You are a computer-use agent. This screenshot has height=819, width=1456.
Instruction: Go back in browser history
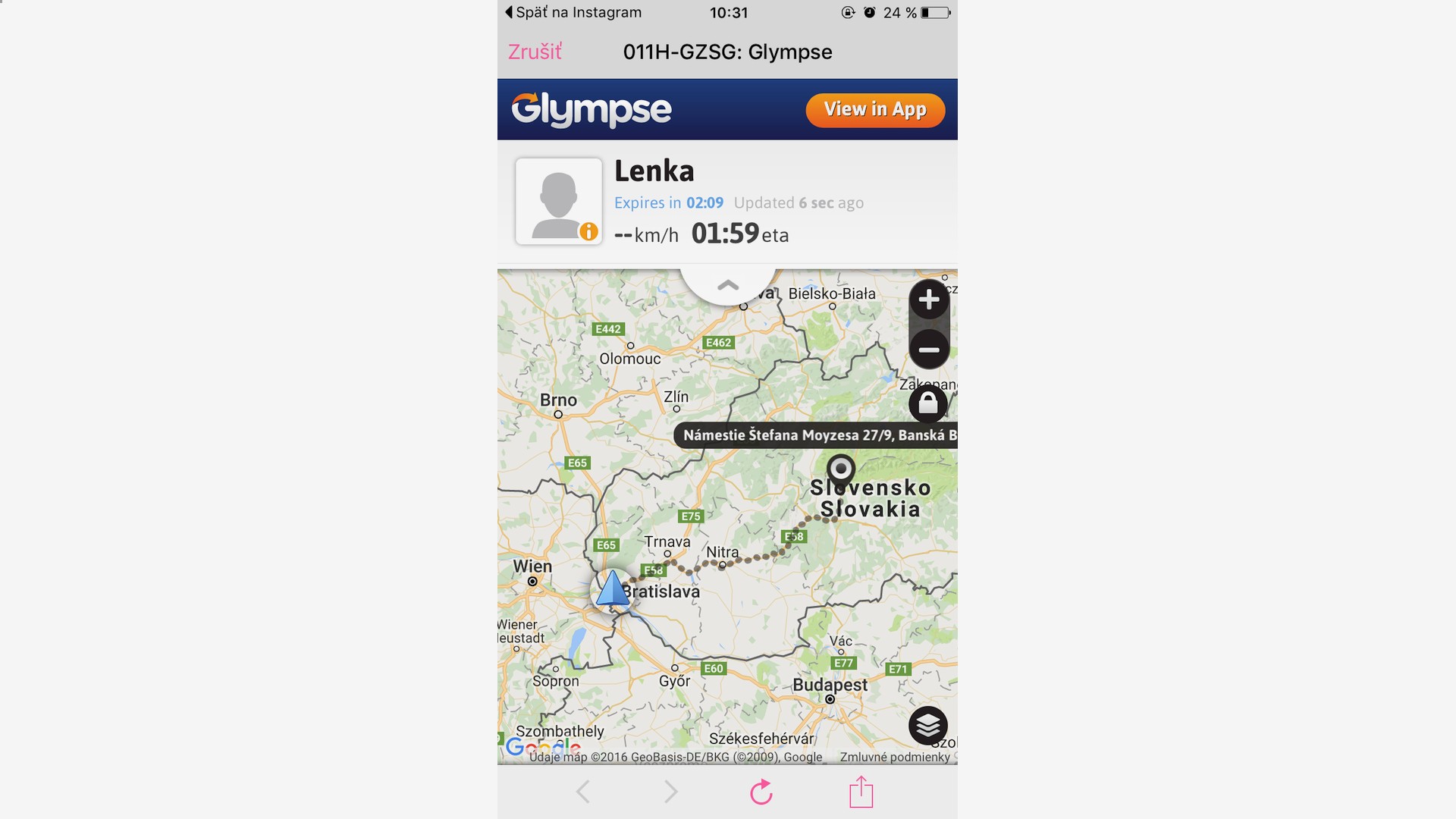click(582, 792)
